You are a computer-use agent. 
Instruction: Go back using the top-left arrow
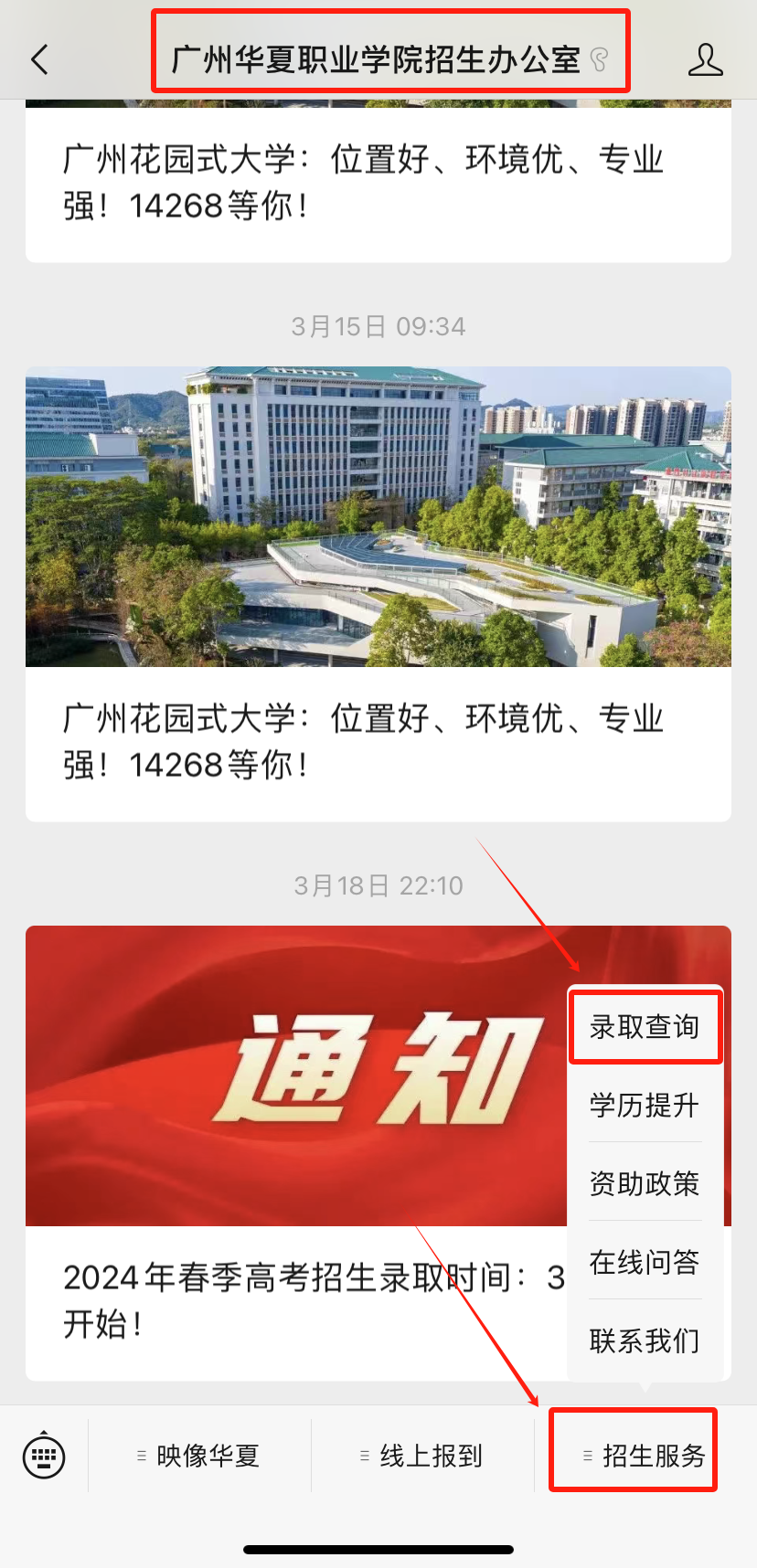(39, 60)
